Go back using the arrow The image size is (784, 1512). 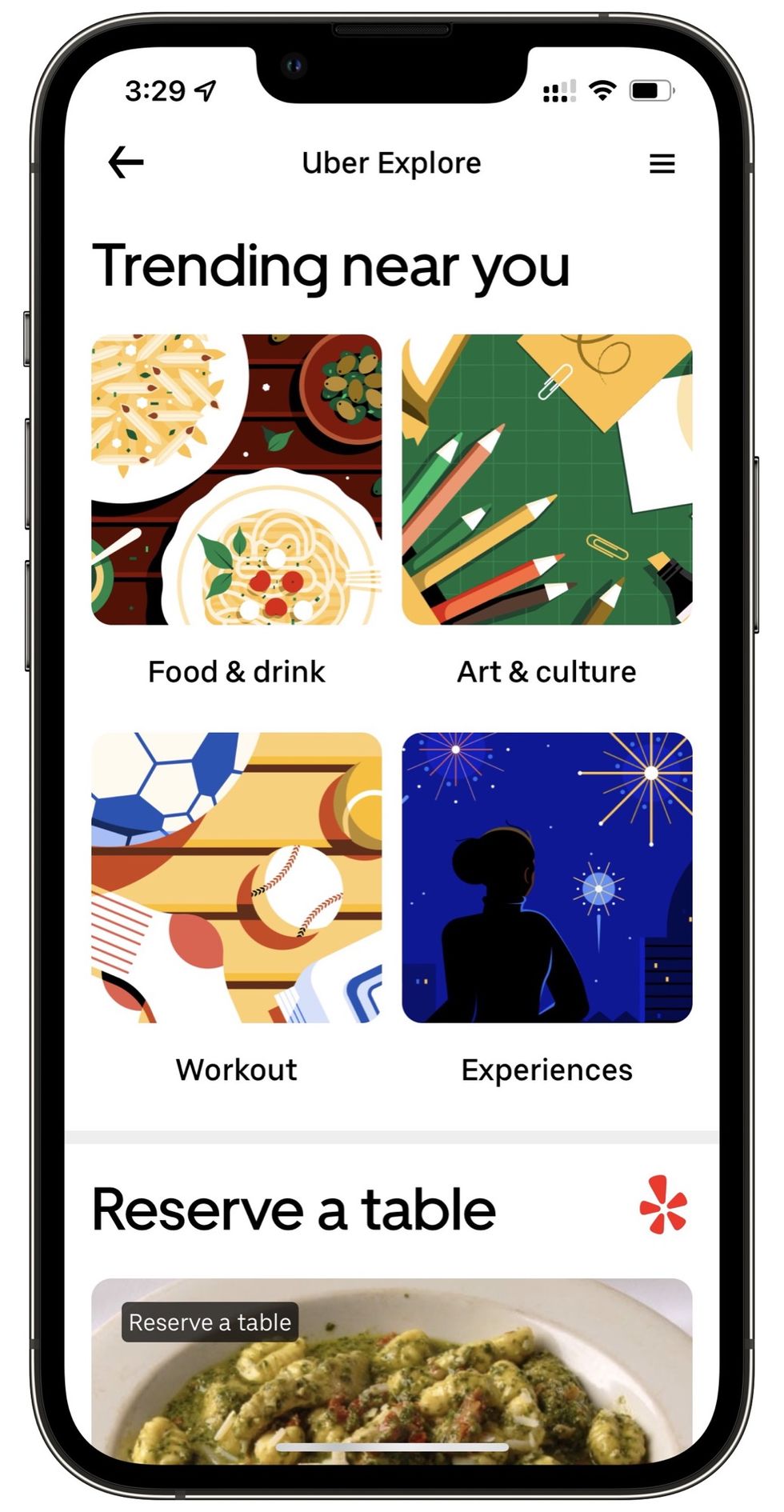coord(126,162)
